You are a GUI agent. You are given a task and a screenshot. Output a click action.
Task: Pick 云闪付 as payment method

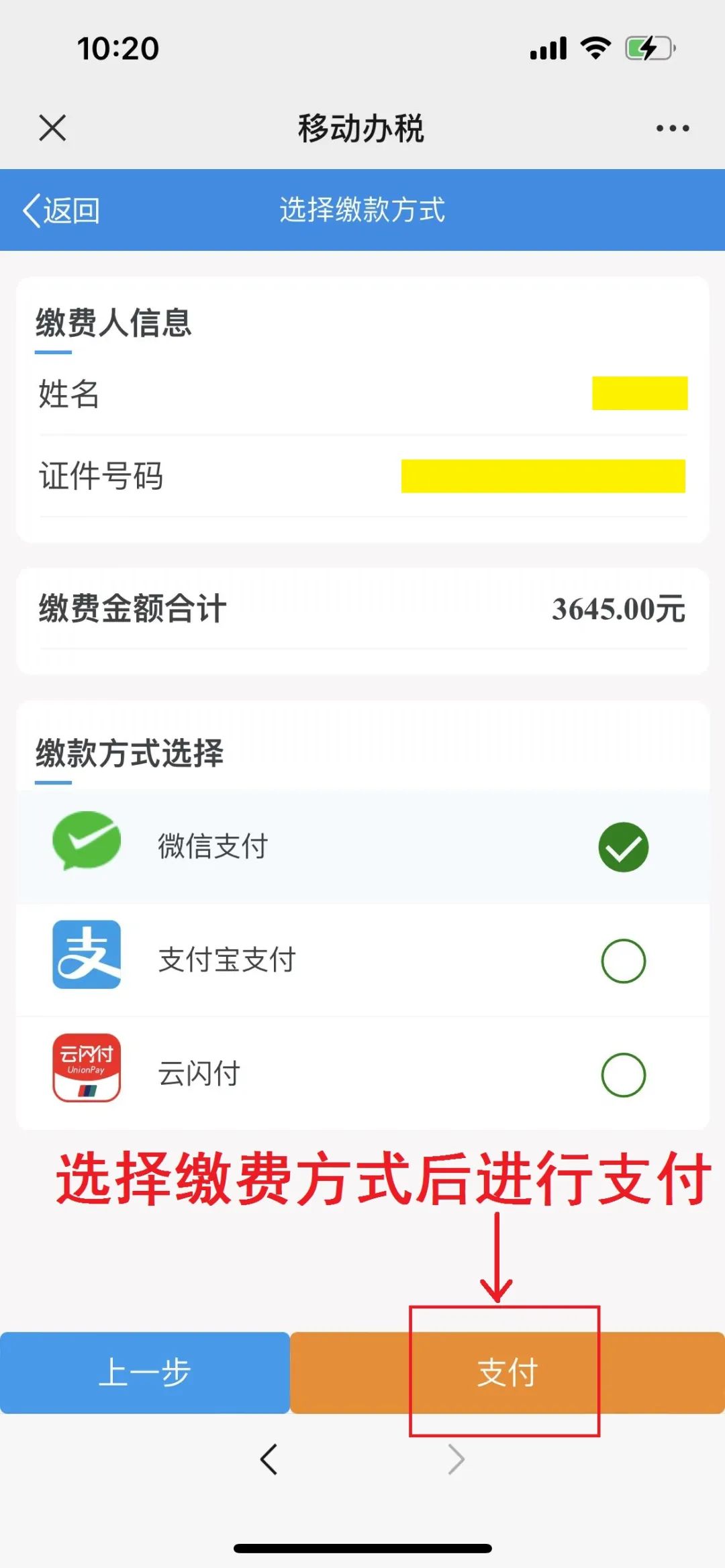(x=363, y=1074)
